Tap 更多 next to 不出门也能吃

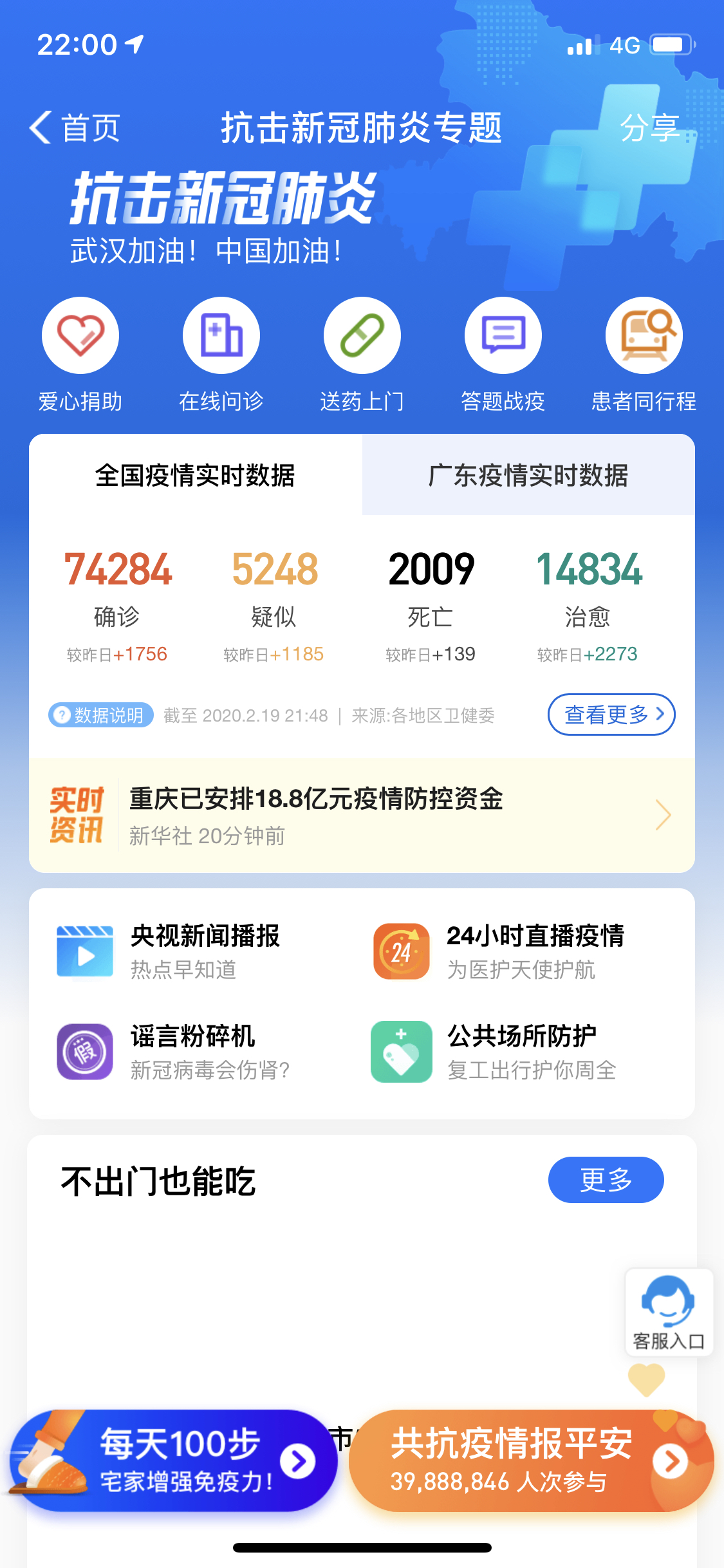606,1180
